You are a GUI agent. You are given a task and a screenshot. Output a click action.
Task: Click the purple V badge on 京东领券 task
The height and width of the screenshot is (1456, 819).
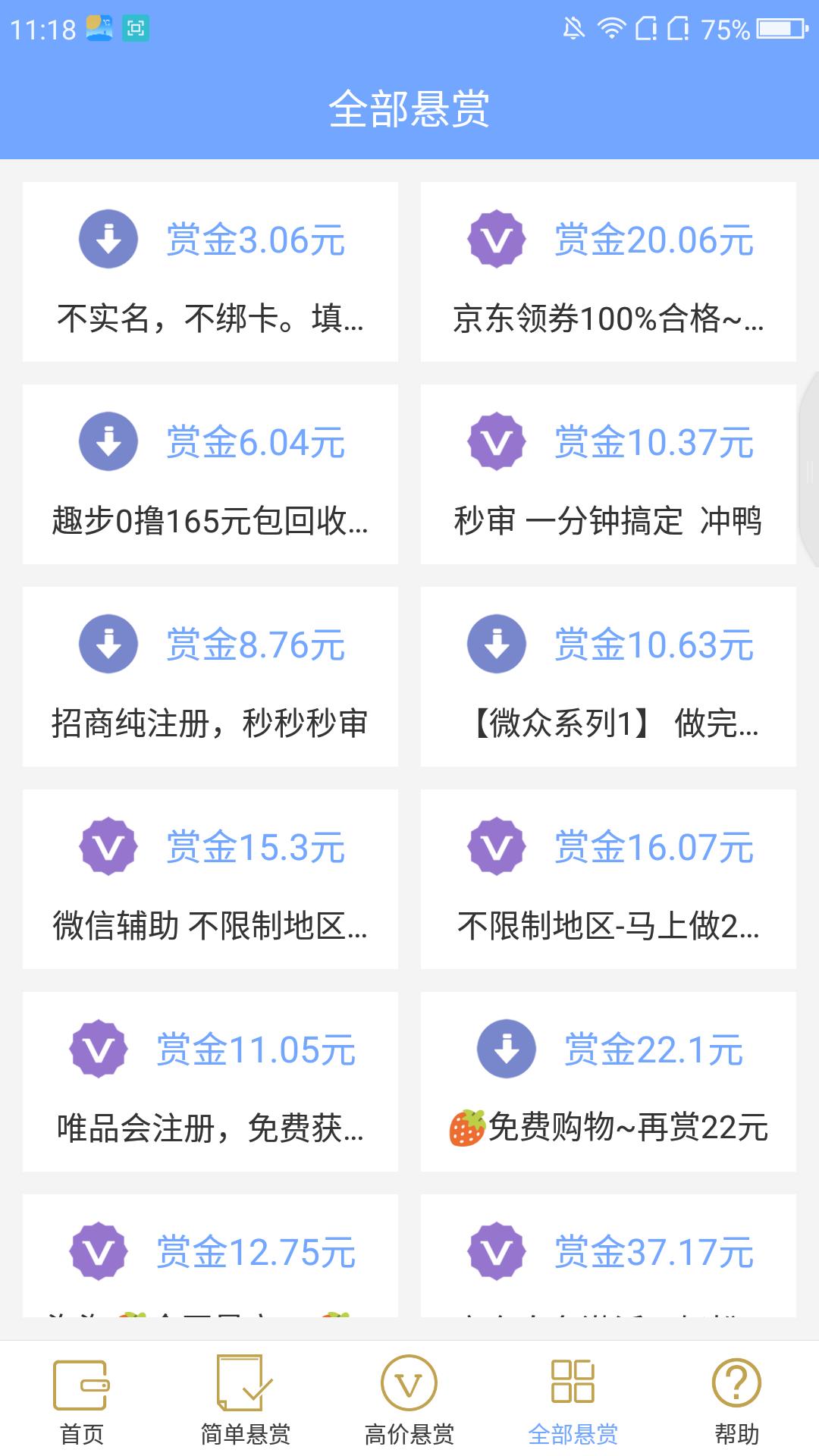tap(498, 238)
